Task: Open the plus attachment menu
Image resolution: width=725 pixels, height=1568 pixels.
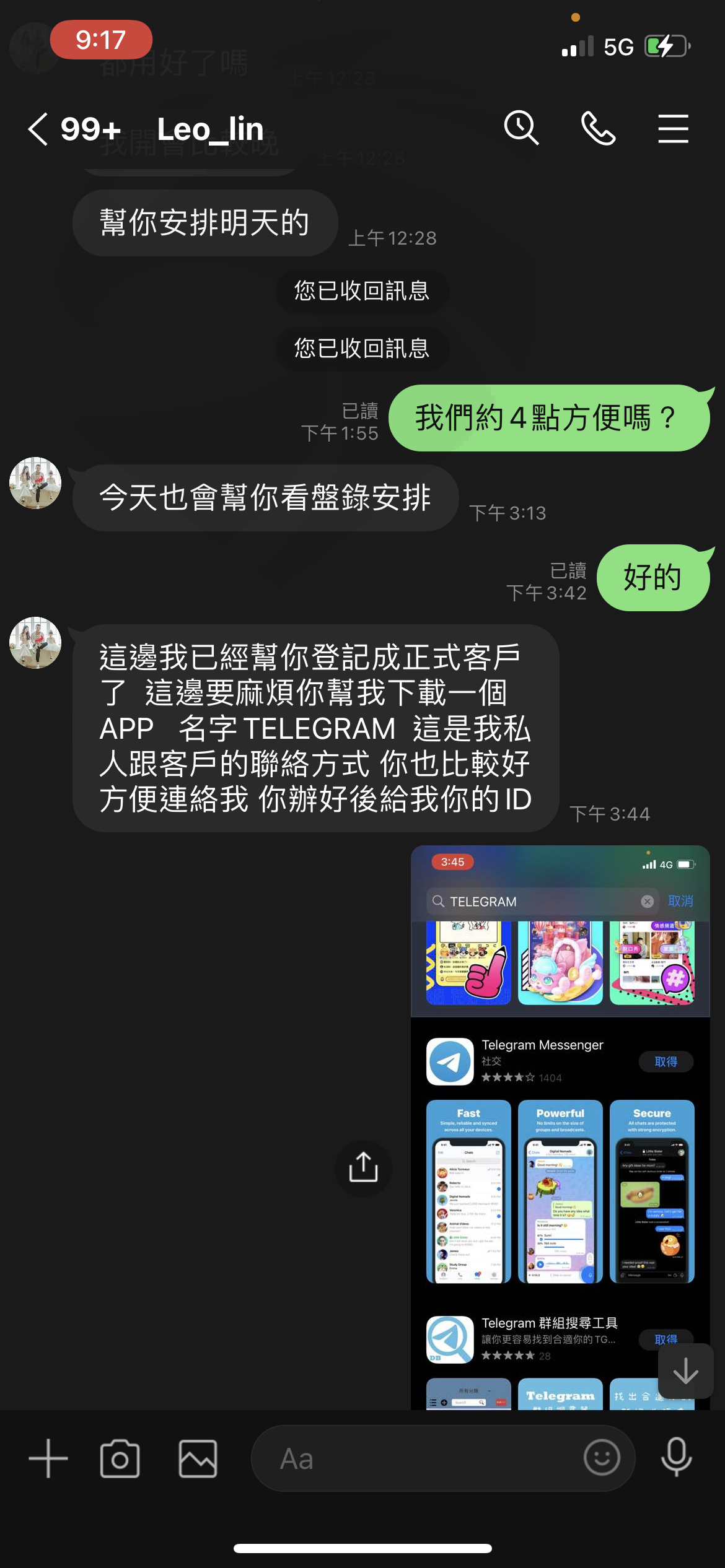Action: point(48,1458)
